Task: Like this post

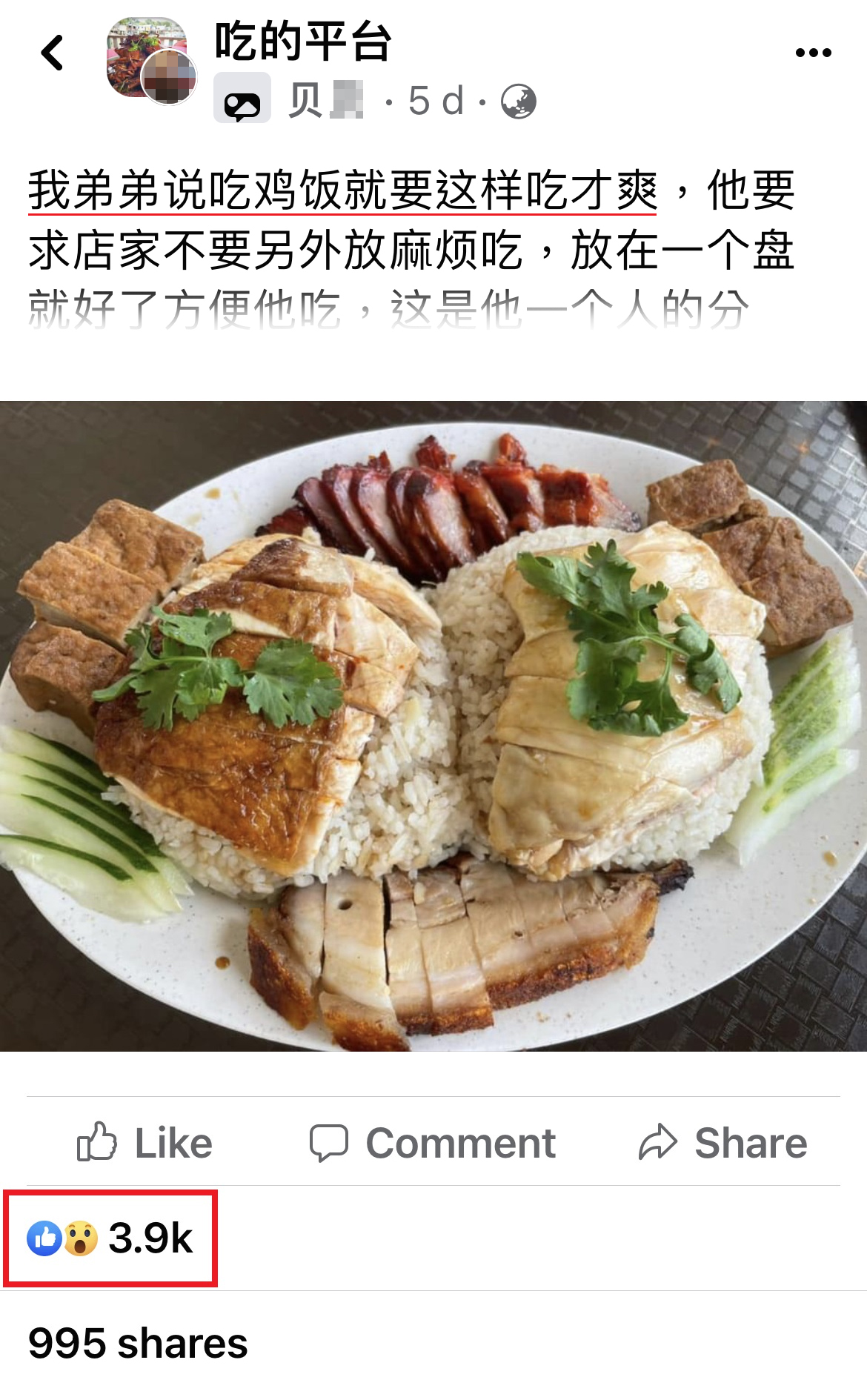Action: (x=145, y=1142)
